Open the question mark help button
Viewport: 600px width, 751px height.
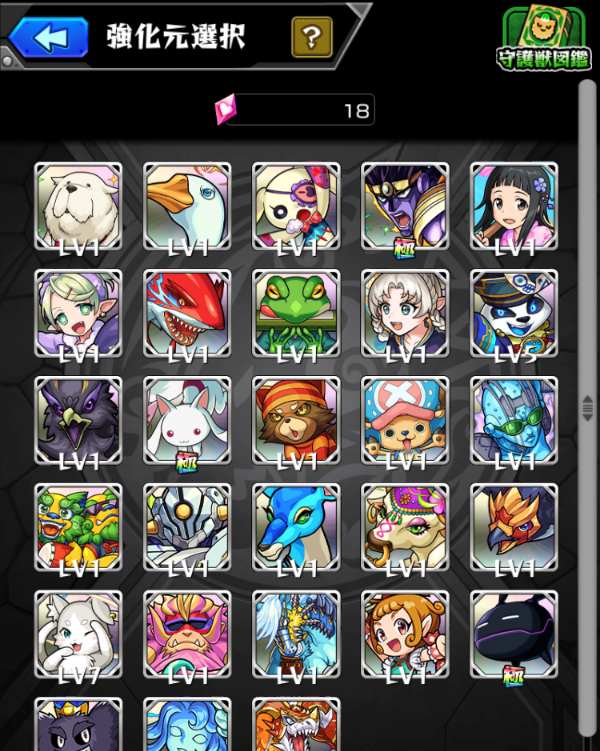312,38
